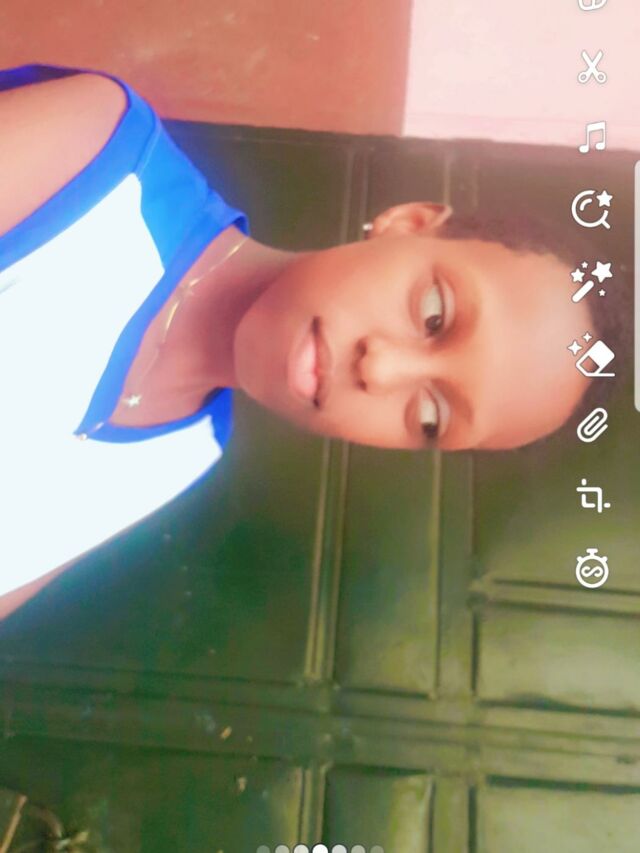Add music to the snap
Screen dimensions: 640x853
click(x=592, y=137)
